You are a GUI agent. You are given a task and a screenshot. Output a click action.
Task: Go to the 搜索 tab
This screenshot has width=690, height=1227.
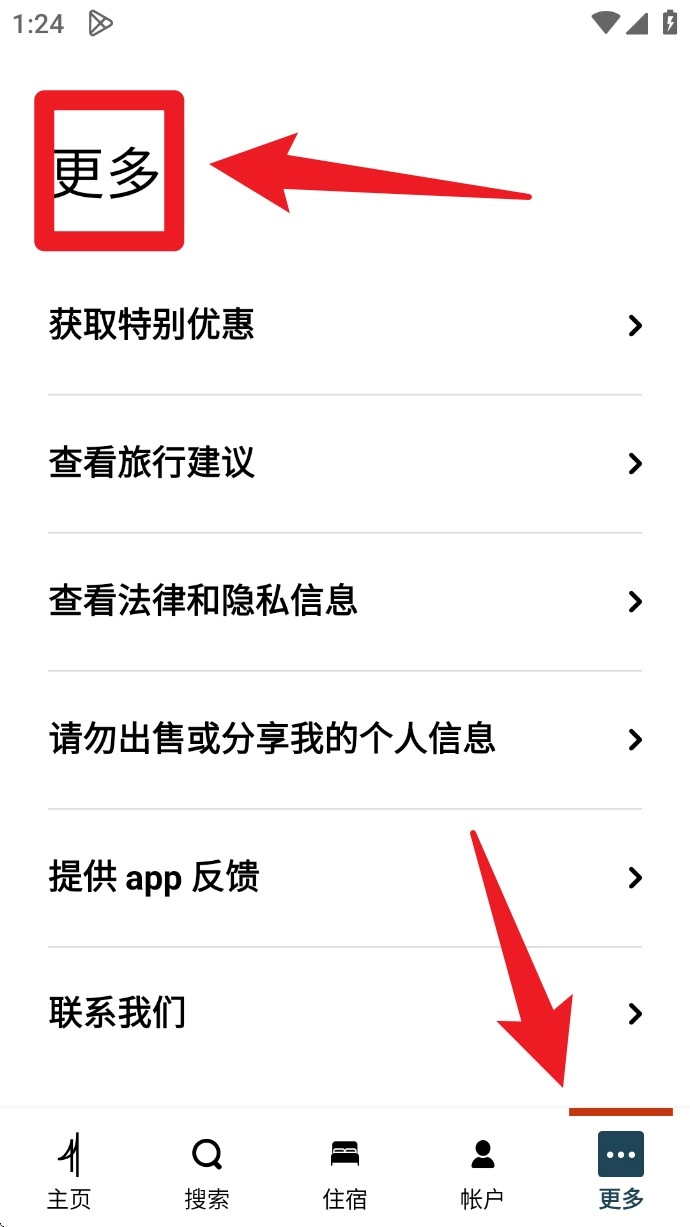207,1170
